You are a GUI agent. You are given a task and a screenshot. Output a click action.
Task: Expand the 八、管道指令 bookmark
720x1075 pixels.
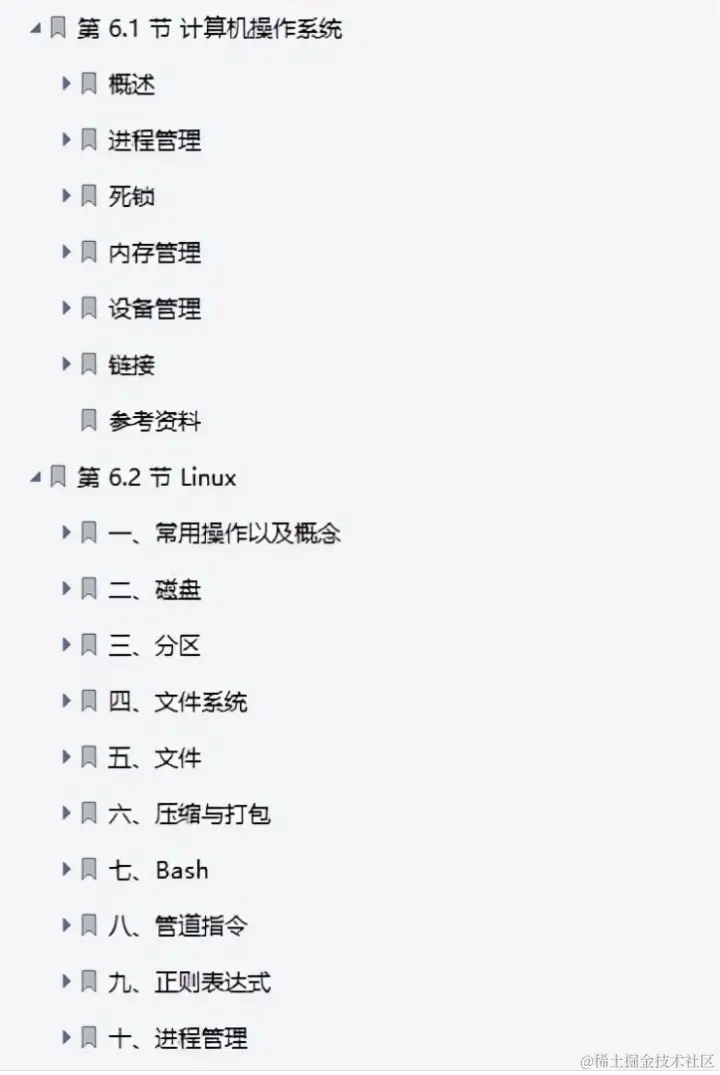pos(67,926)
